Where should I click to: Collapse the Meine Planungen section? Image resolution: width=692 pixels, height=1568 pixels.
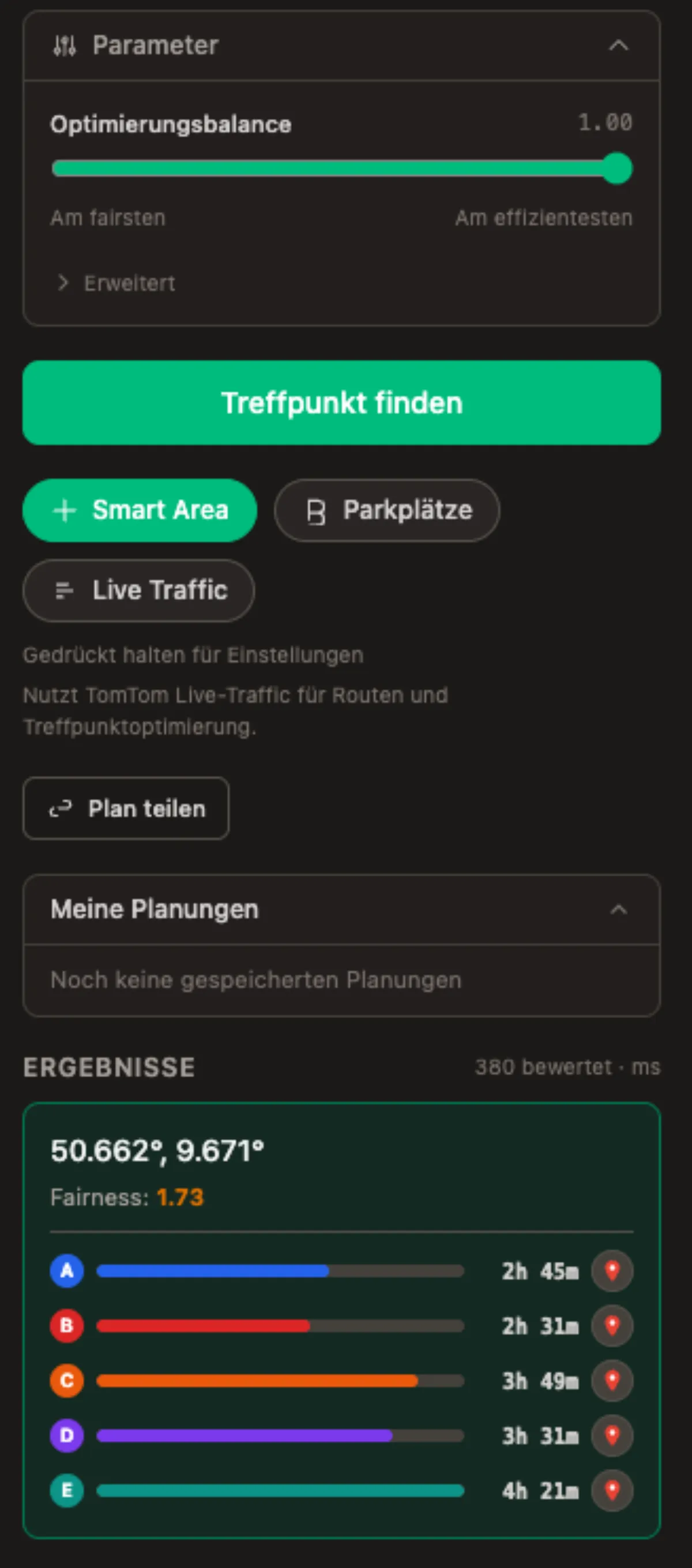(619, 909)
